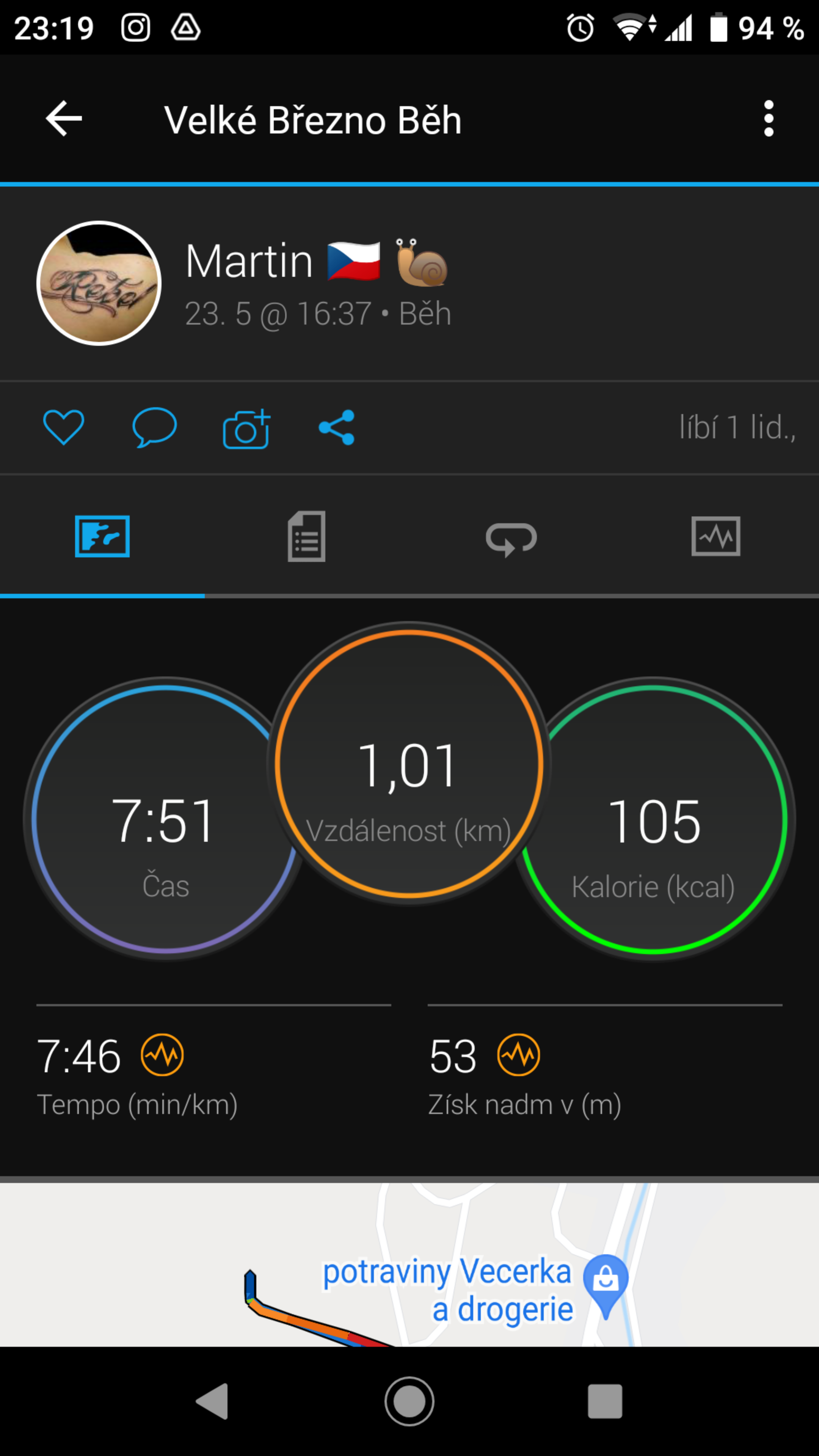Tap the system home button
The width and height of the screenshot is (819, 1456).
pos(409,1401)
